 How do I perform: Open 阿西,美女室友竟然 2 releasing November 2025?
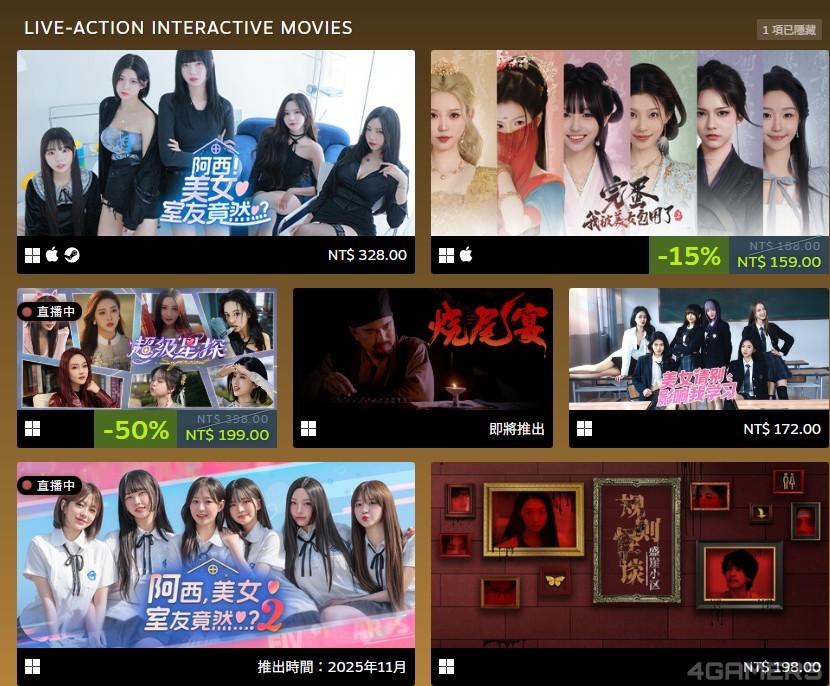point(215,555)
